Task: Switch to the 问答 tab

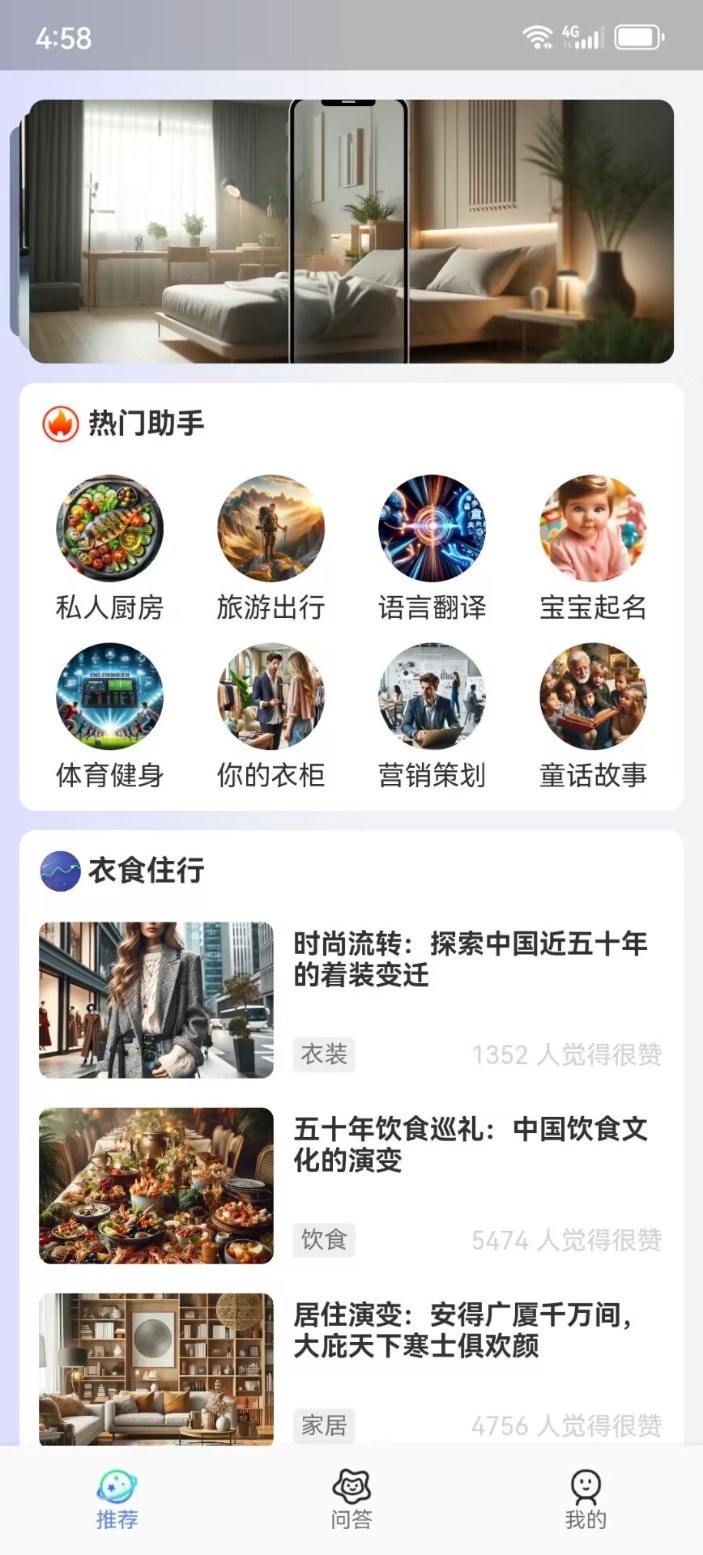Action: coord(351,1500)
